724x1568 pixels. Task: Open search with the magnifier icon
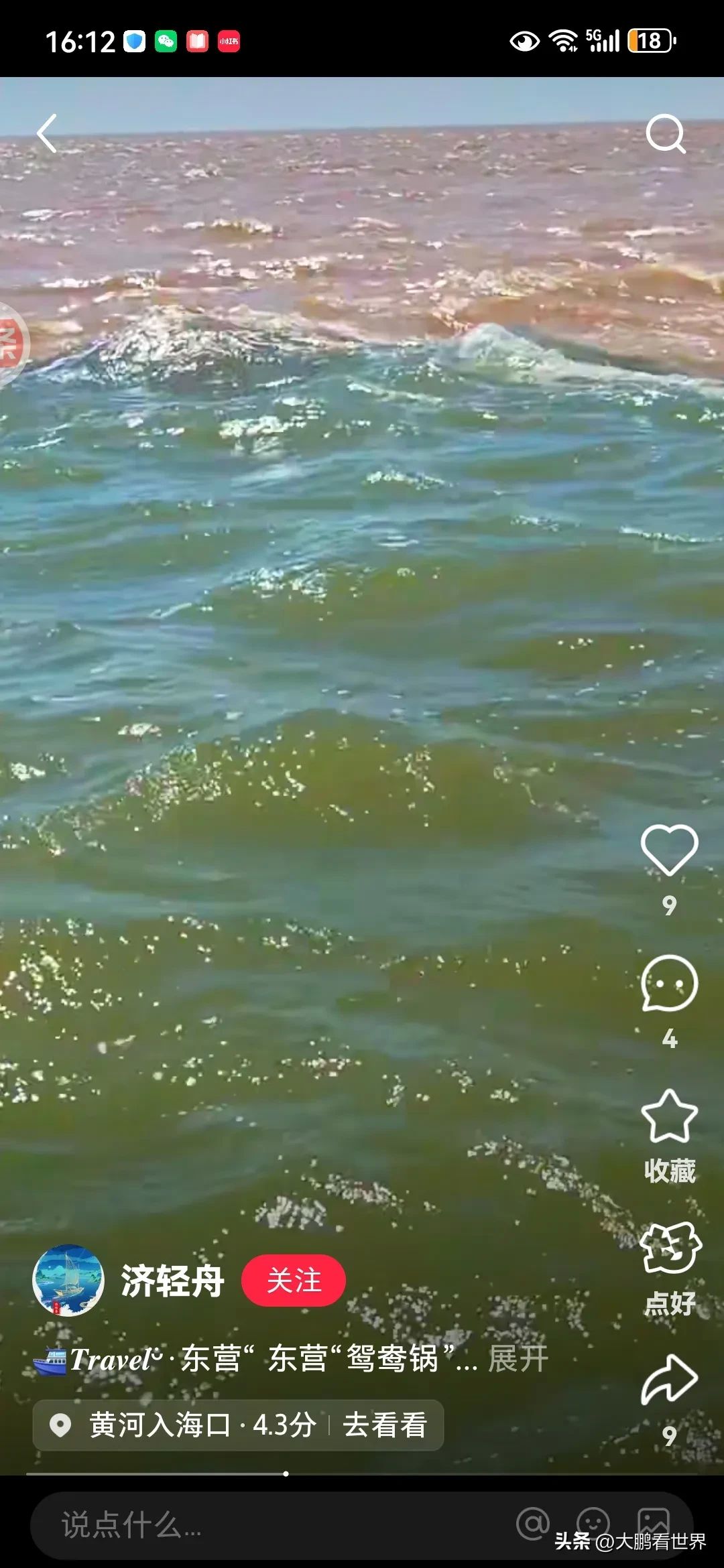pos(666,134)
